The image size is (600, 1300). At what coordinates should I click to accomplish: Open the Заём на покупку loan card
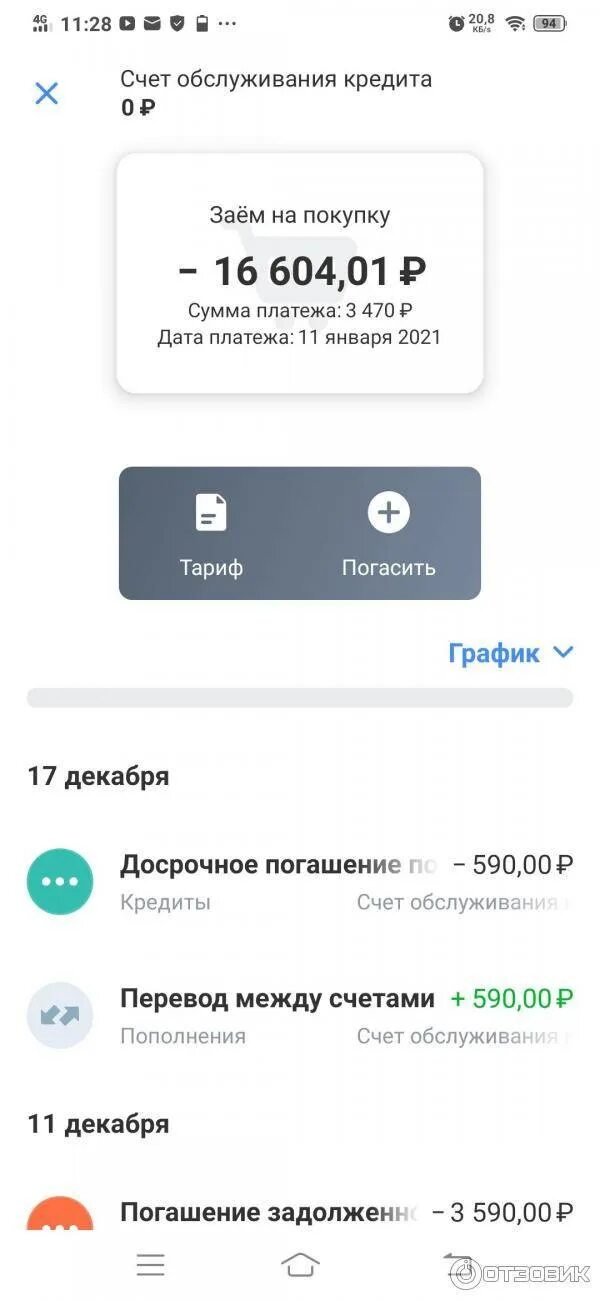coord(300,272)
